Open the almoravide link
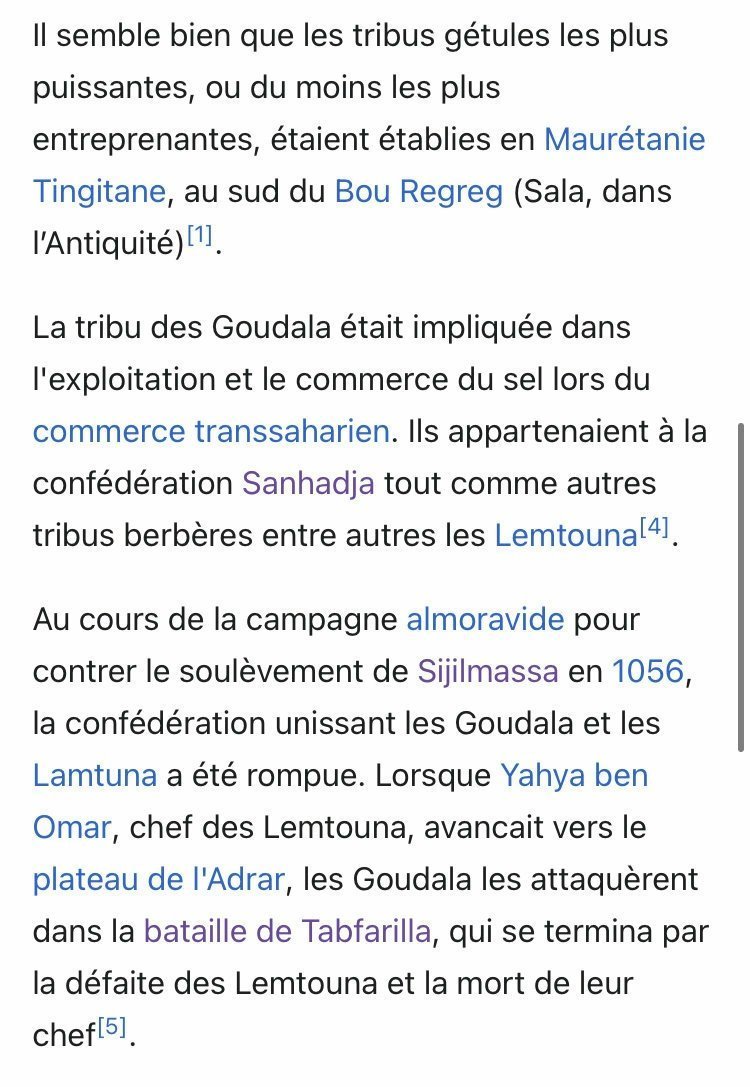The width and height of the screenshot is (750, 1087). click(x=485, y=619)
